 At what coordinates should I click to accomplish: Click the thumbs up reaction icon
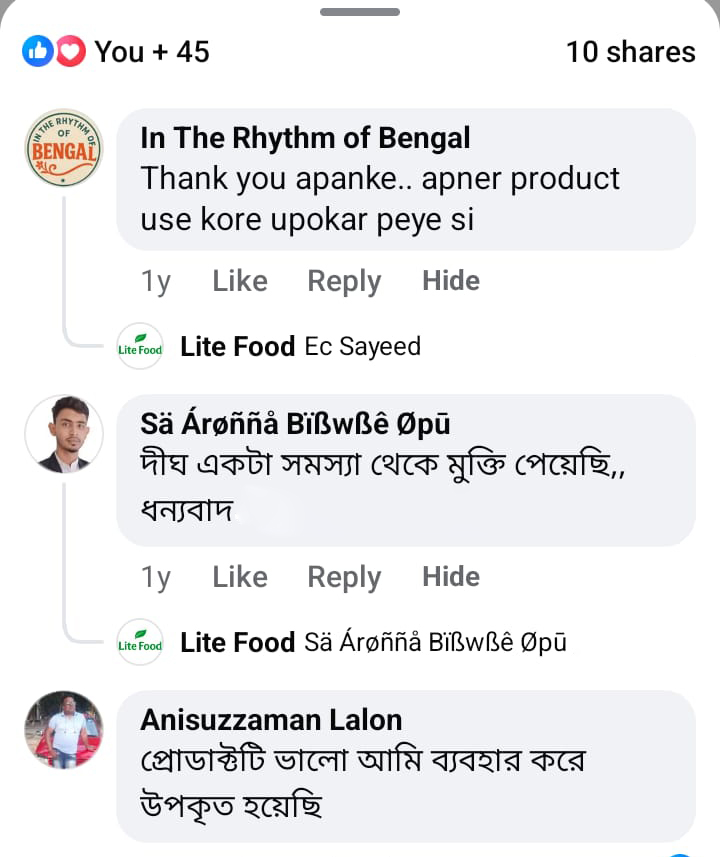(37, 51)
